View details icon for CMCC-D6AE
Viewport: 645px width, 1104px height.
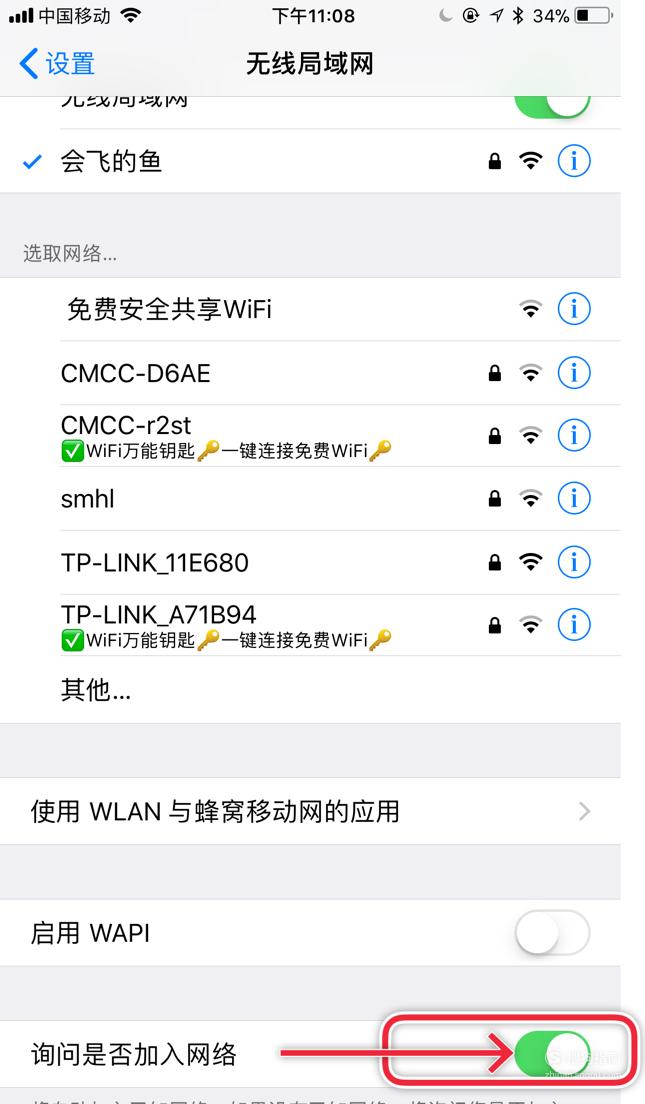click(574, 372)
